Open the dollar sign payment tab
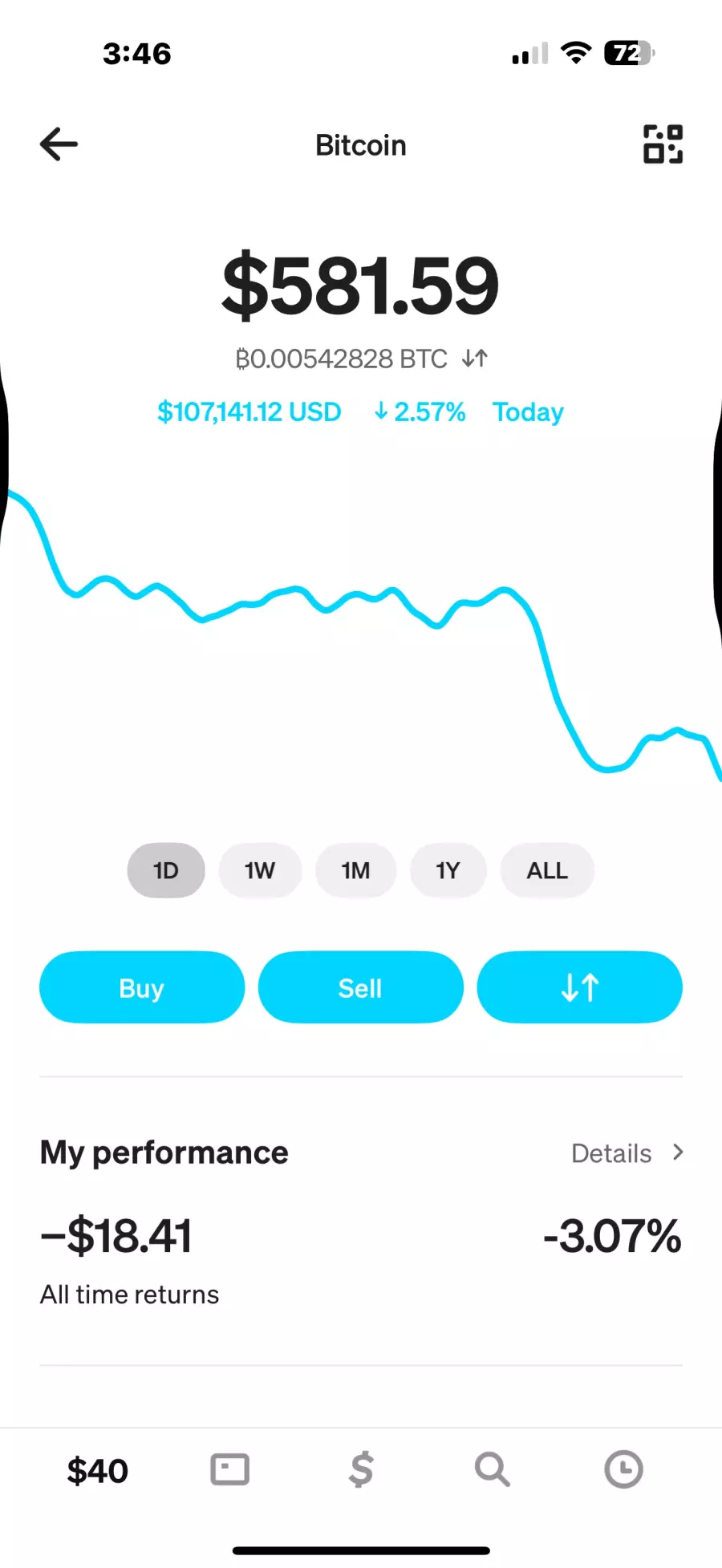 [361, 1469]
